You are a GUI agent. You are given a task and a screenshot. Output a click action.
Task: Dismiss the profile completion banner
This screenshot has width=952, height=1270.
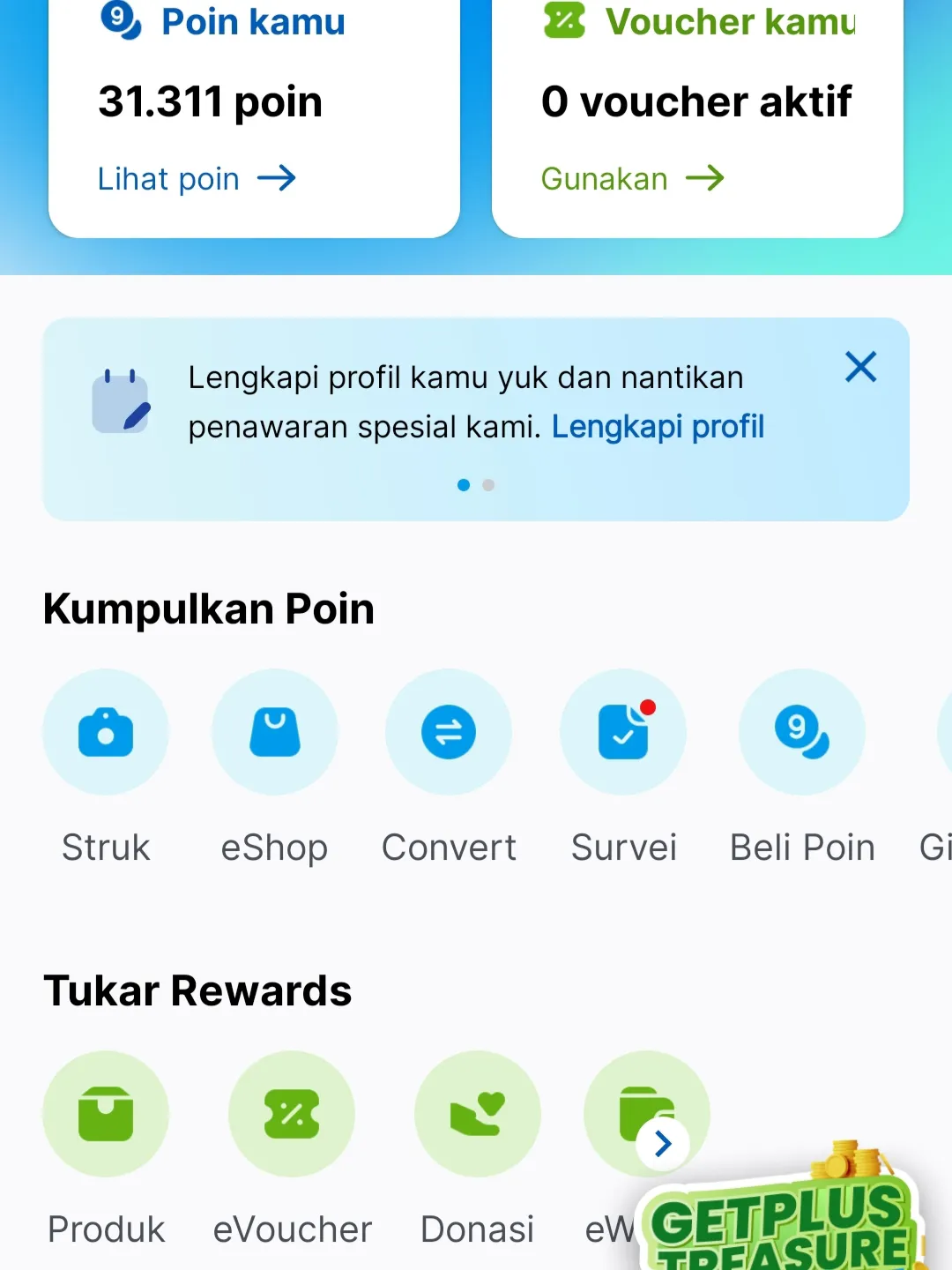pyautogui.click(x=860, y=367)
